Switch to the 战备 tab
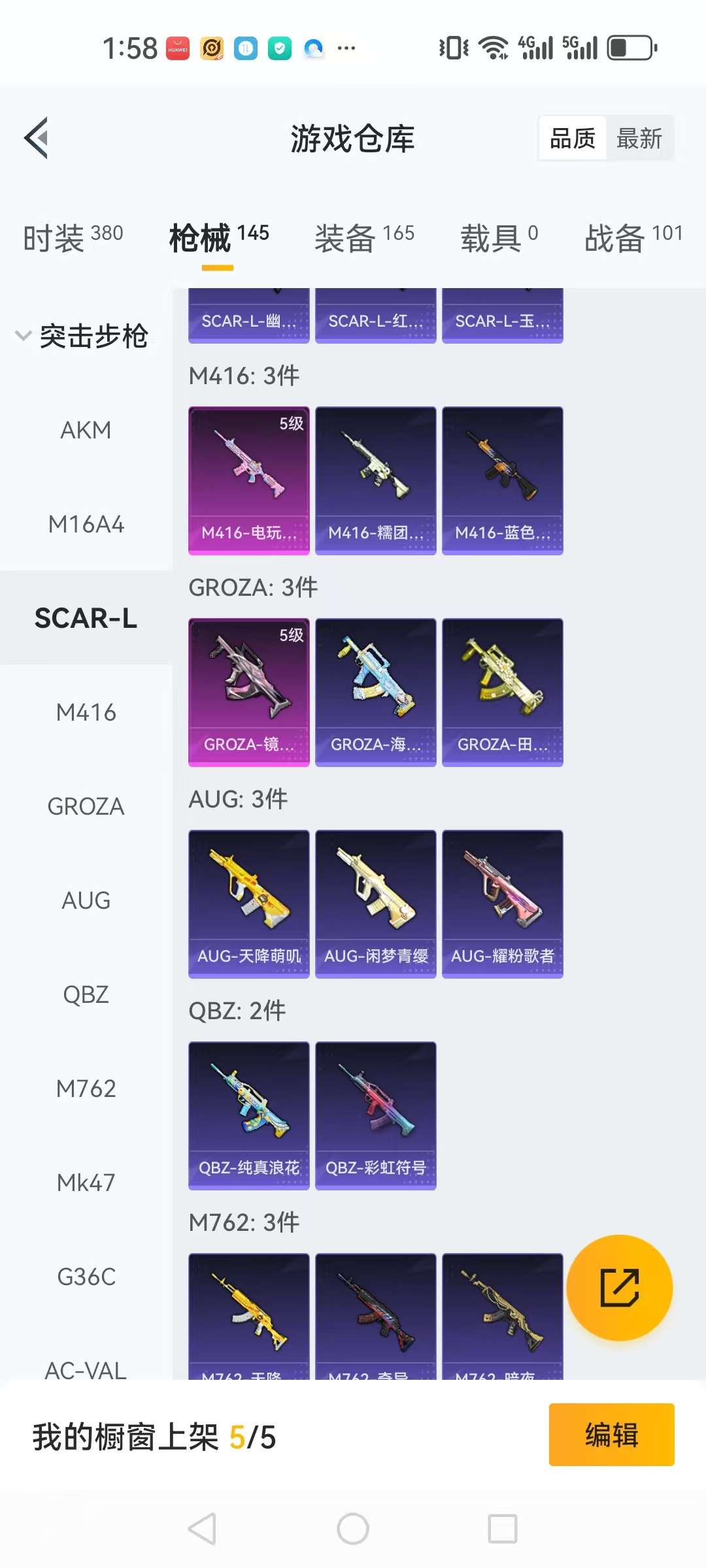The width and height of the screenshot is (706, 1568). click(x=633, y=238)
